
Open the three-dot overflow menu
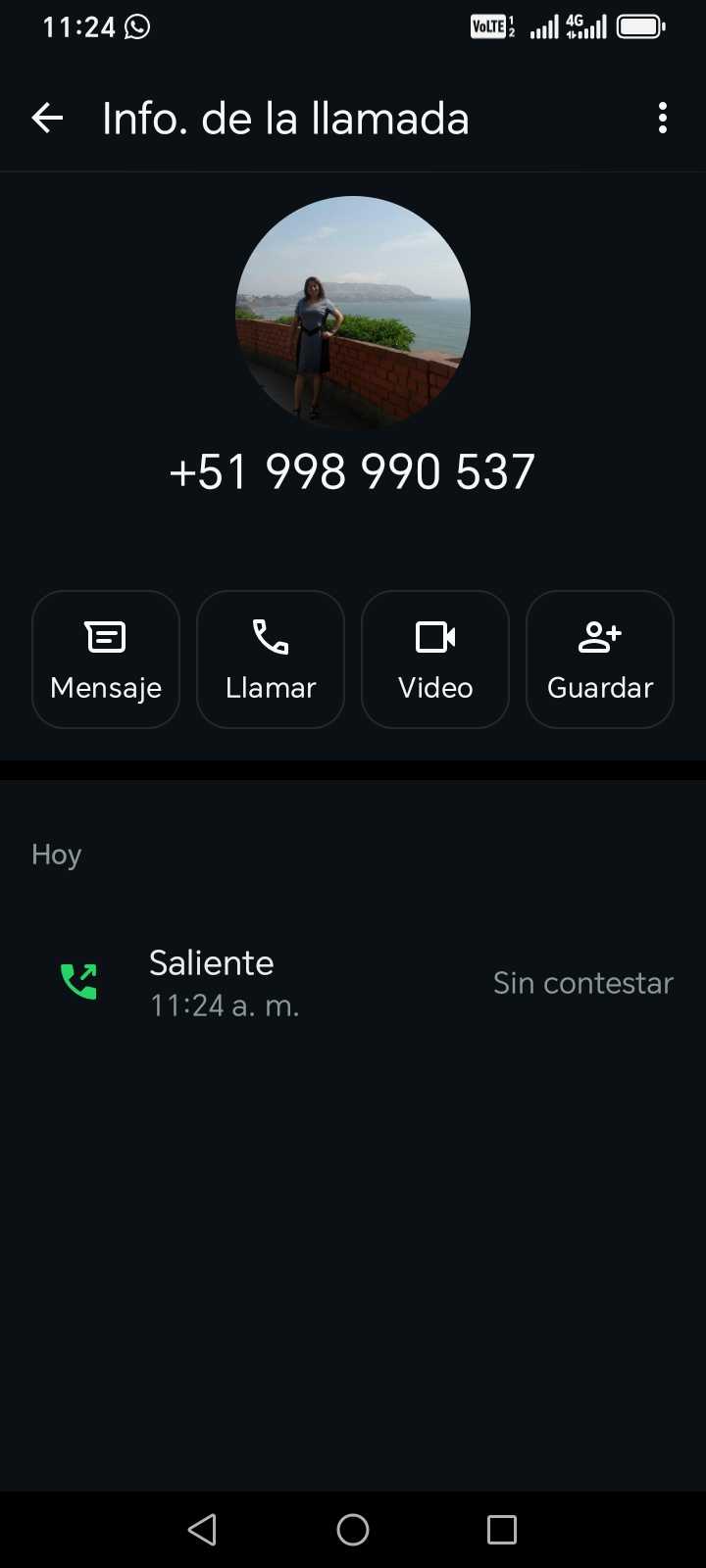663,119
